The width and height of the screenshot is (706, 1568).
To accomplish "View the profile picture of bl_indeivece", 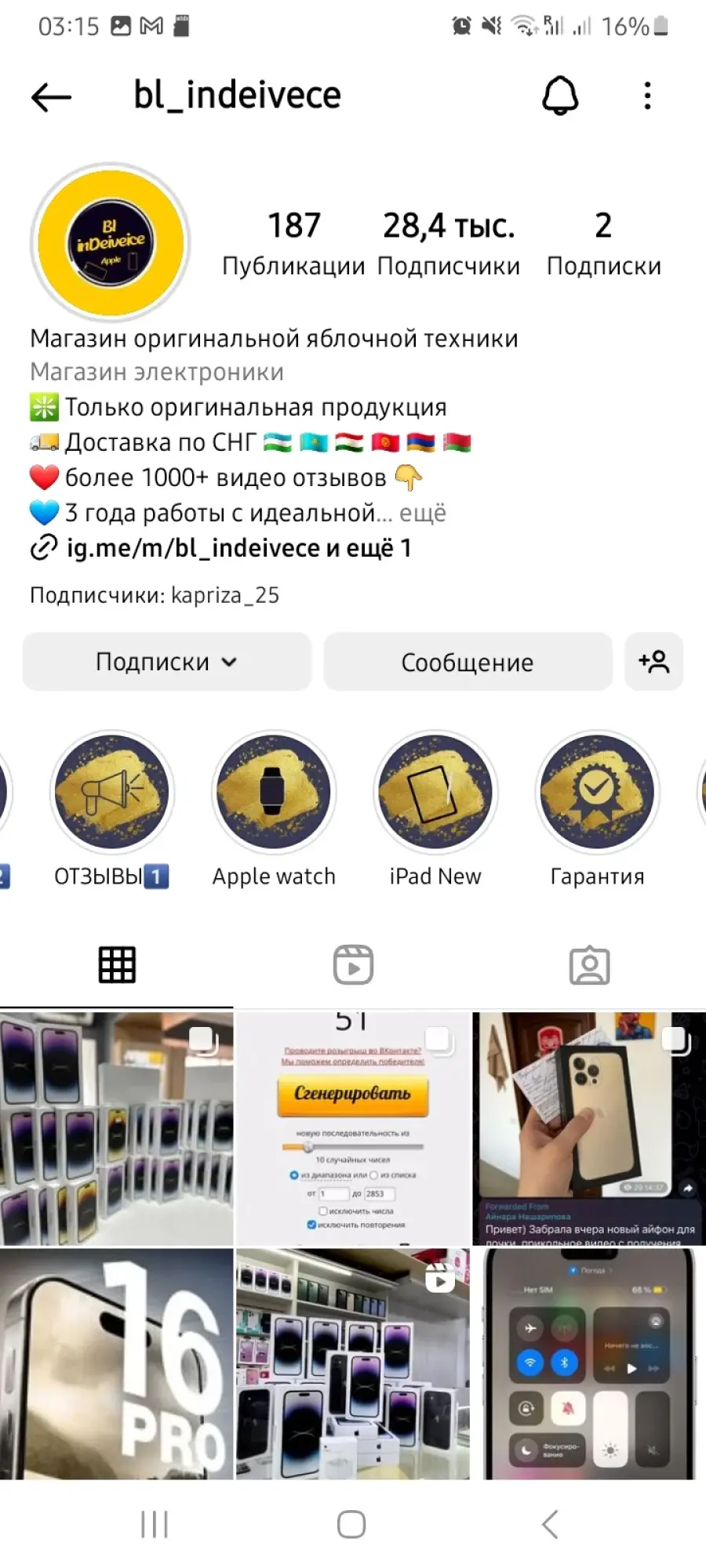I will pos(111,242).
